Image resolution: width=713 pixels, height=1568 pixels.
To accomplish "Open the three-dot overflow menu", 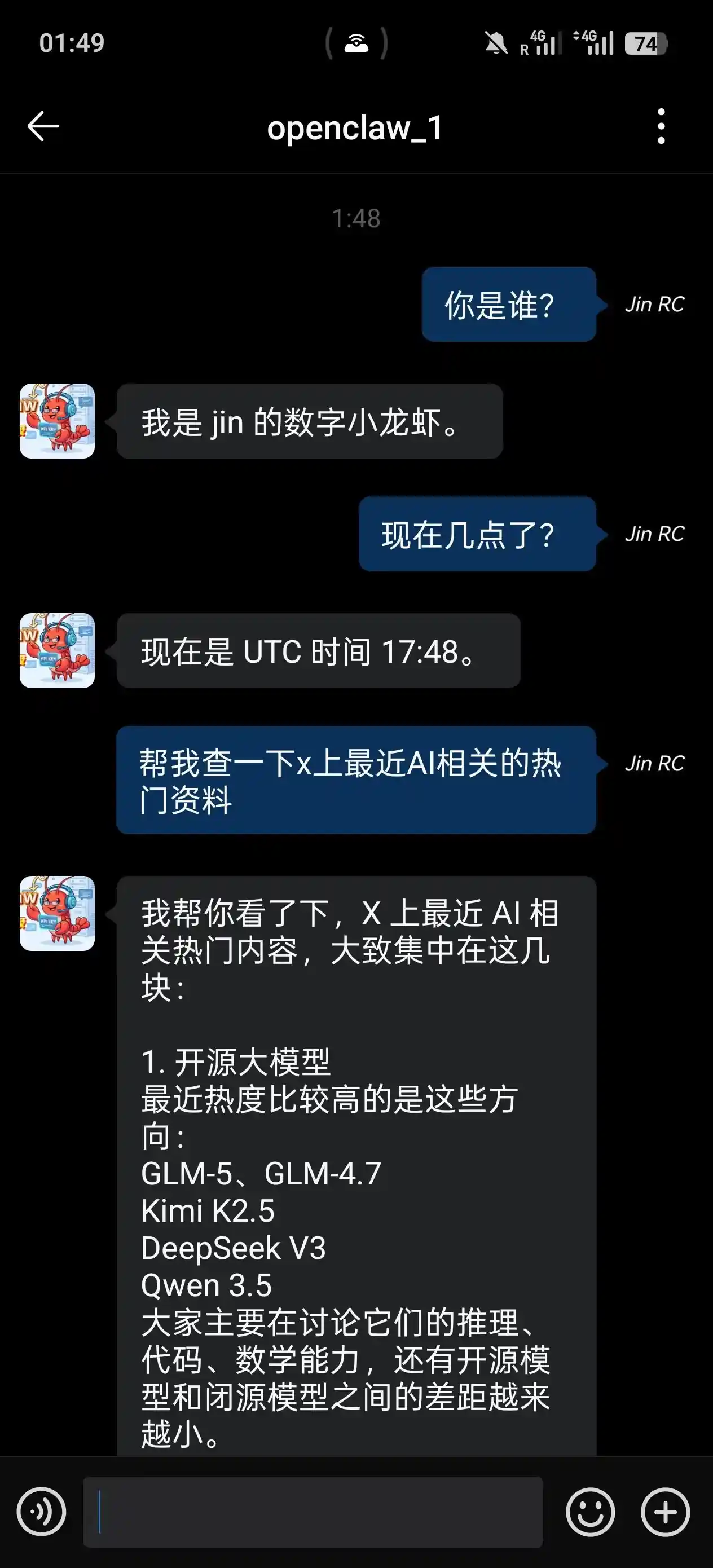I will click(661, 125).
